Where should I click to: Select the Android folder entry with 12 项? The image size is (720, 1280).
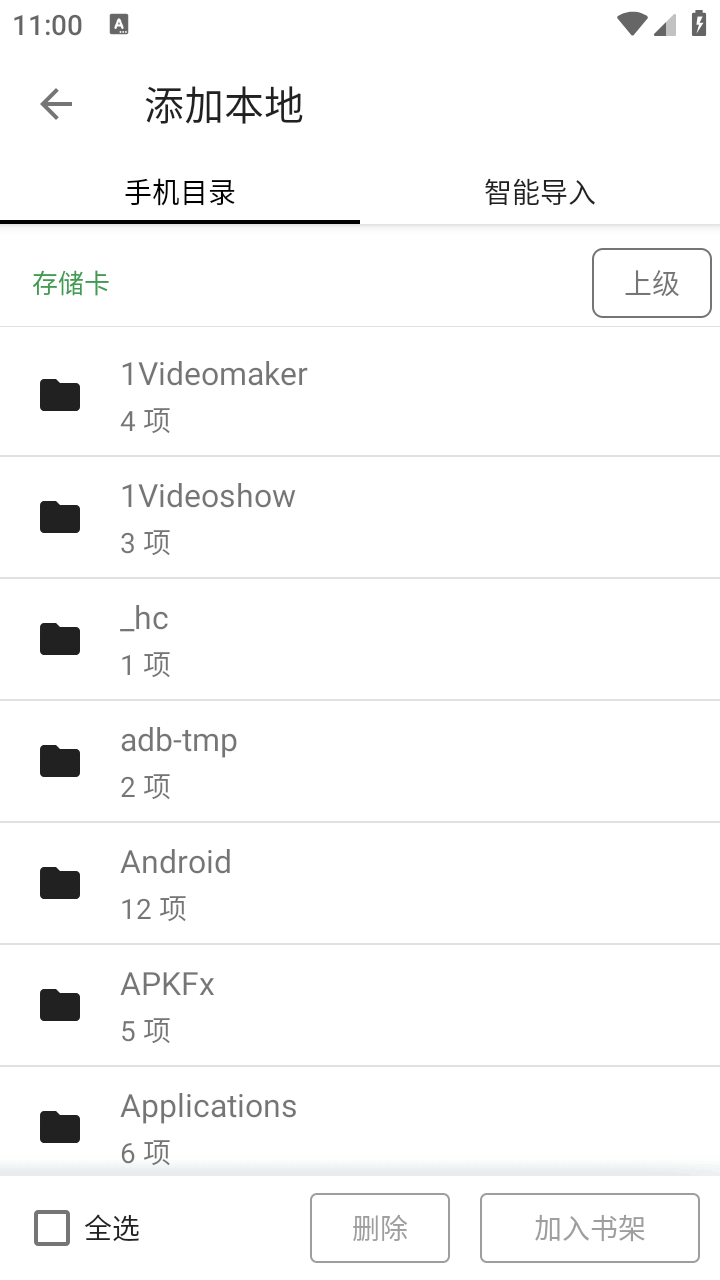point(360,882)
